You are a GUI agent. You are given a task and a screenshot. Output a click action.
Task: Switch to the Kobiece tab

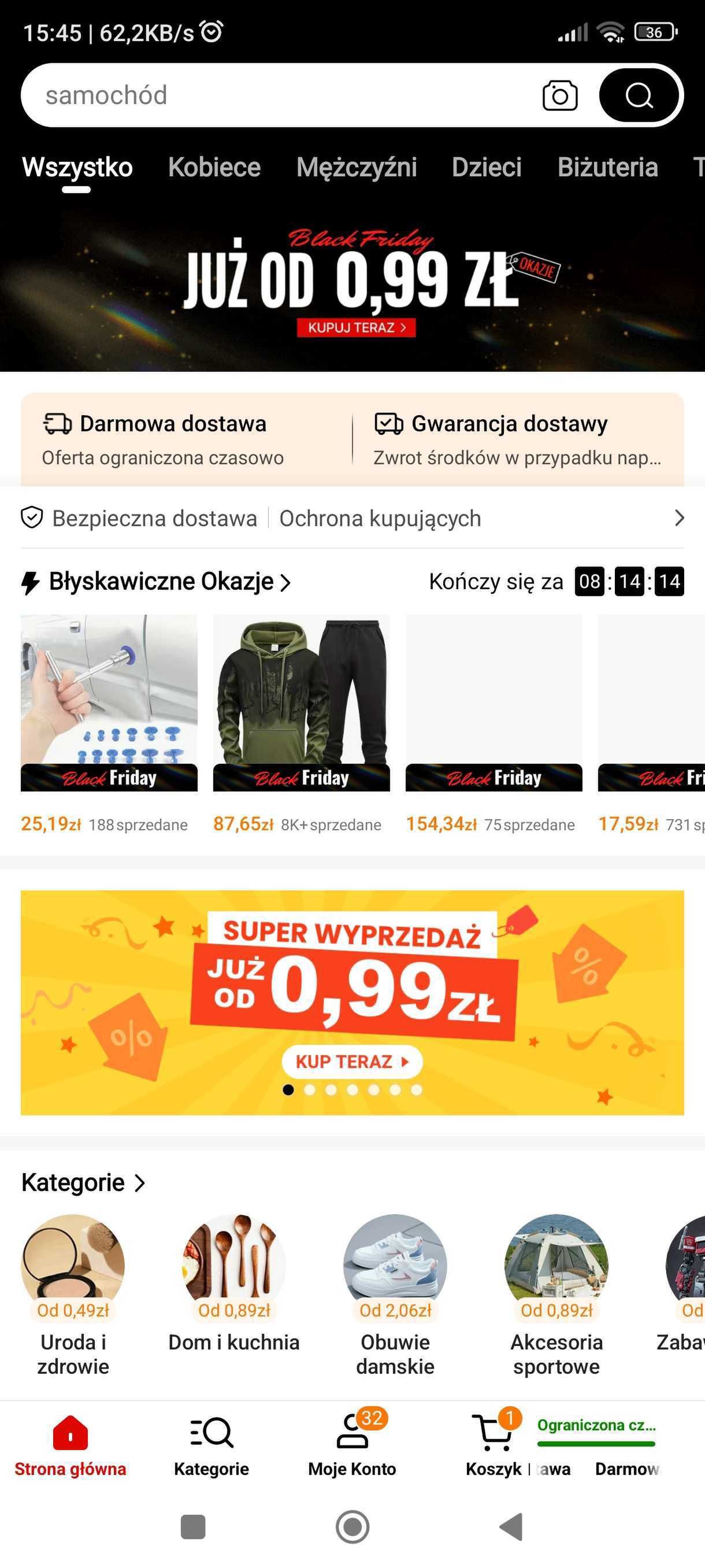[214, 167]
